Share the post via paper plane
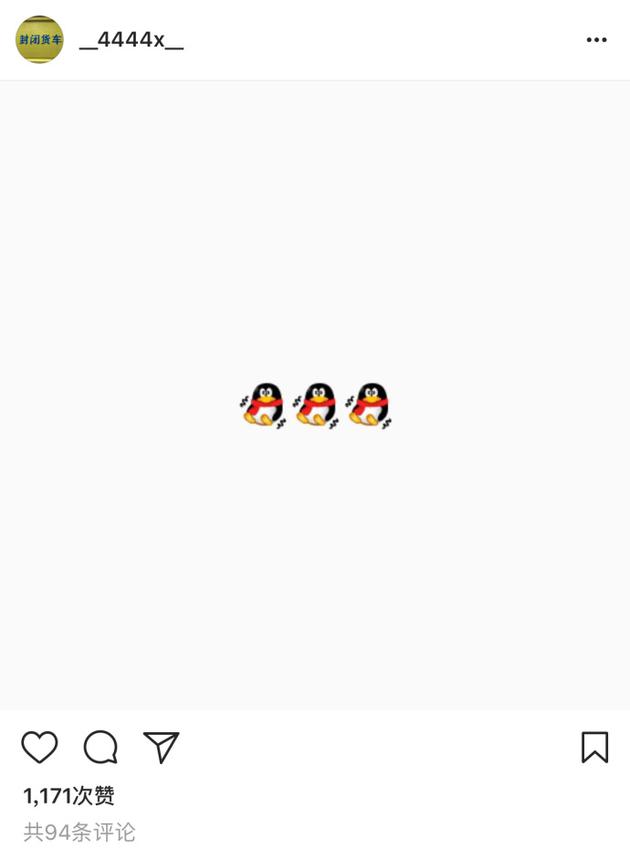630x860 pixels. (161, 747)
